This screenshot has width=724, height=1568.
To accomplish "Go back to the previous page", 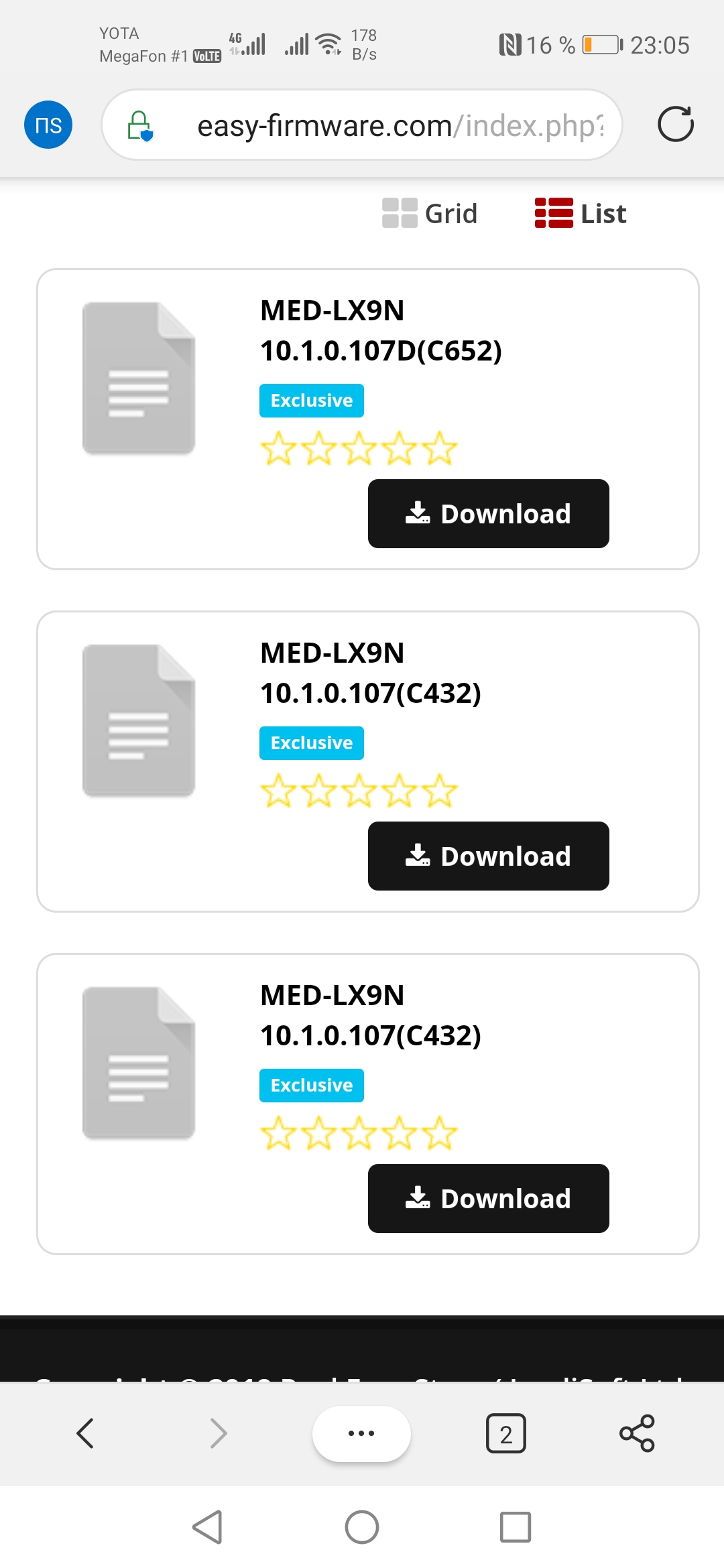I will coord(85,1433).
